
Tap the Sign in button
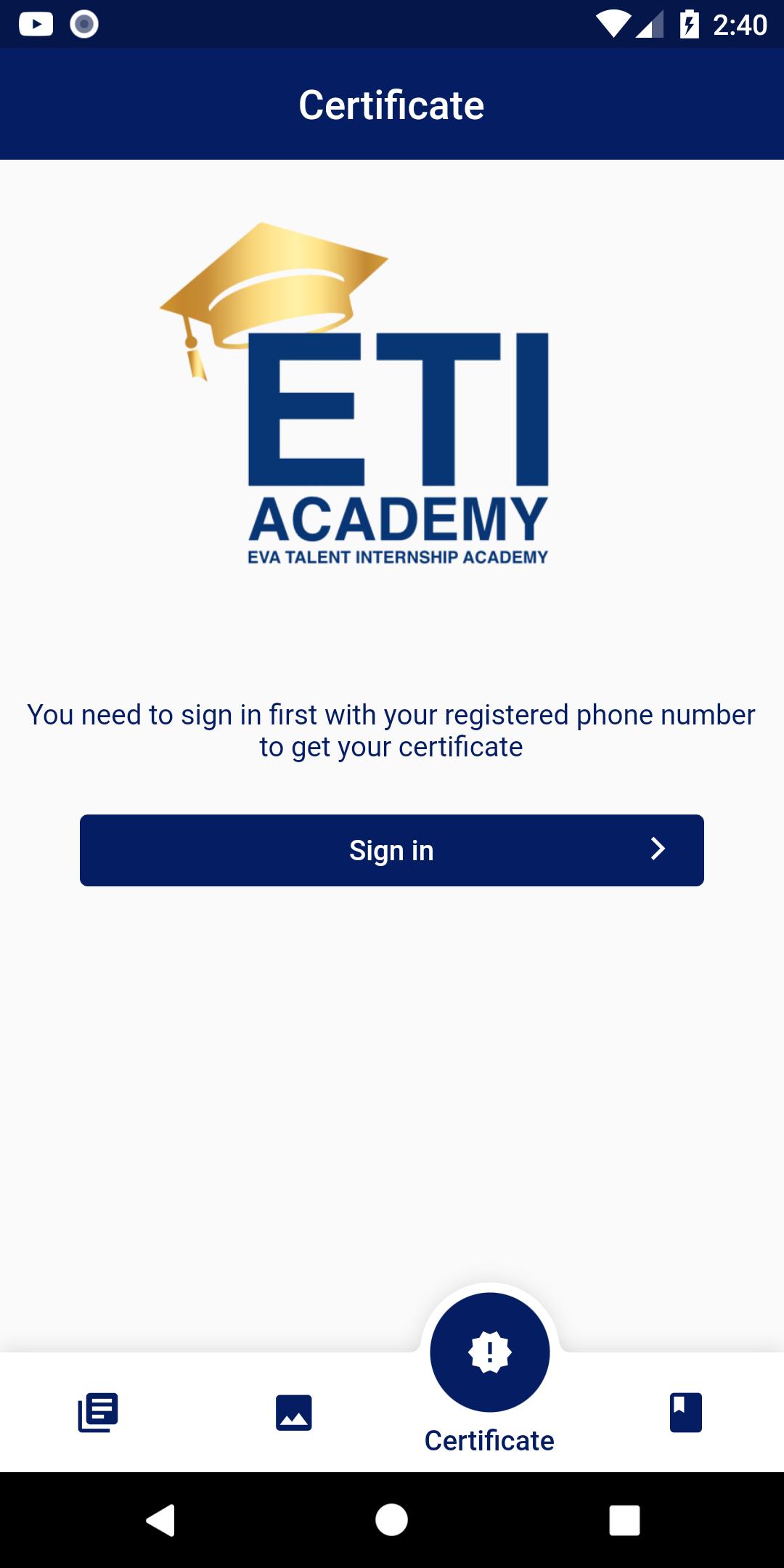click(x=392, y=850)
